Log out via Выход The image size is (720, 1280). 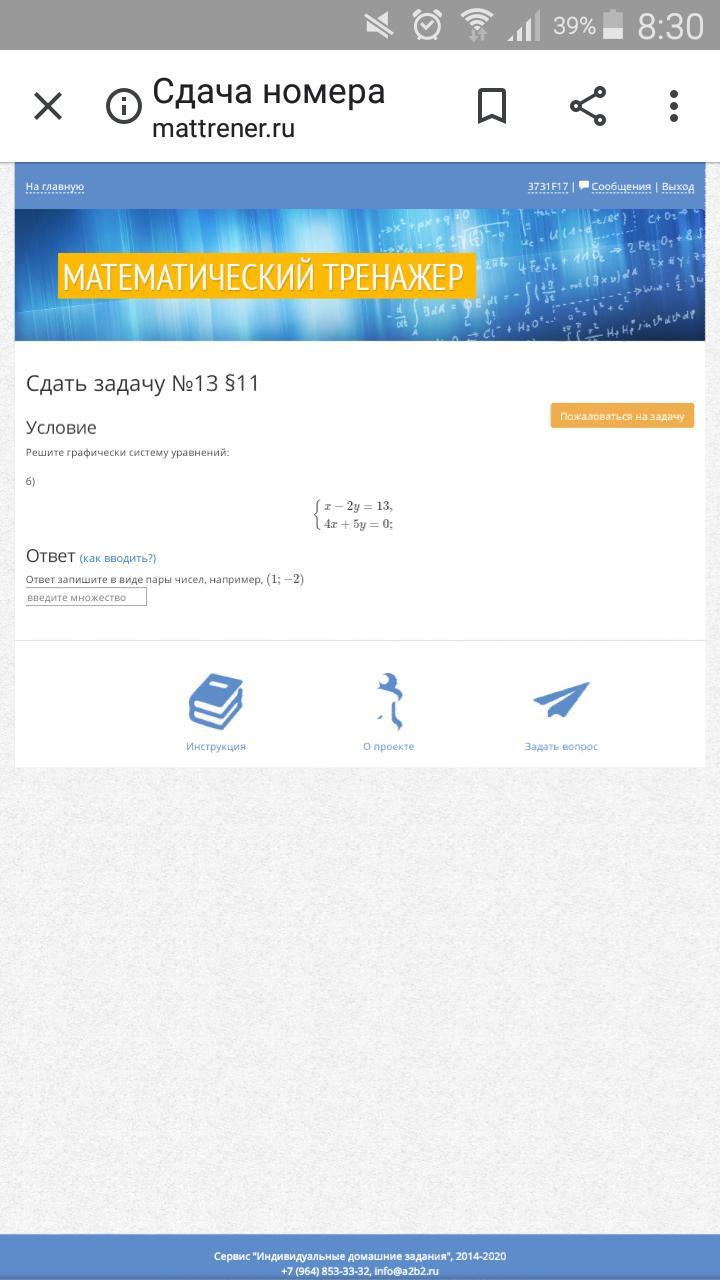tap(678, 187)
